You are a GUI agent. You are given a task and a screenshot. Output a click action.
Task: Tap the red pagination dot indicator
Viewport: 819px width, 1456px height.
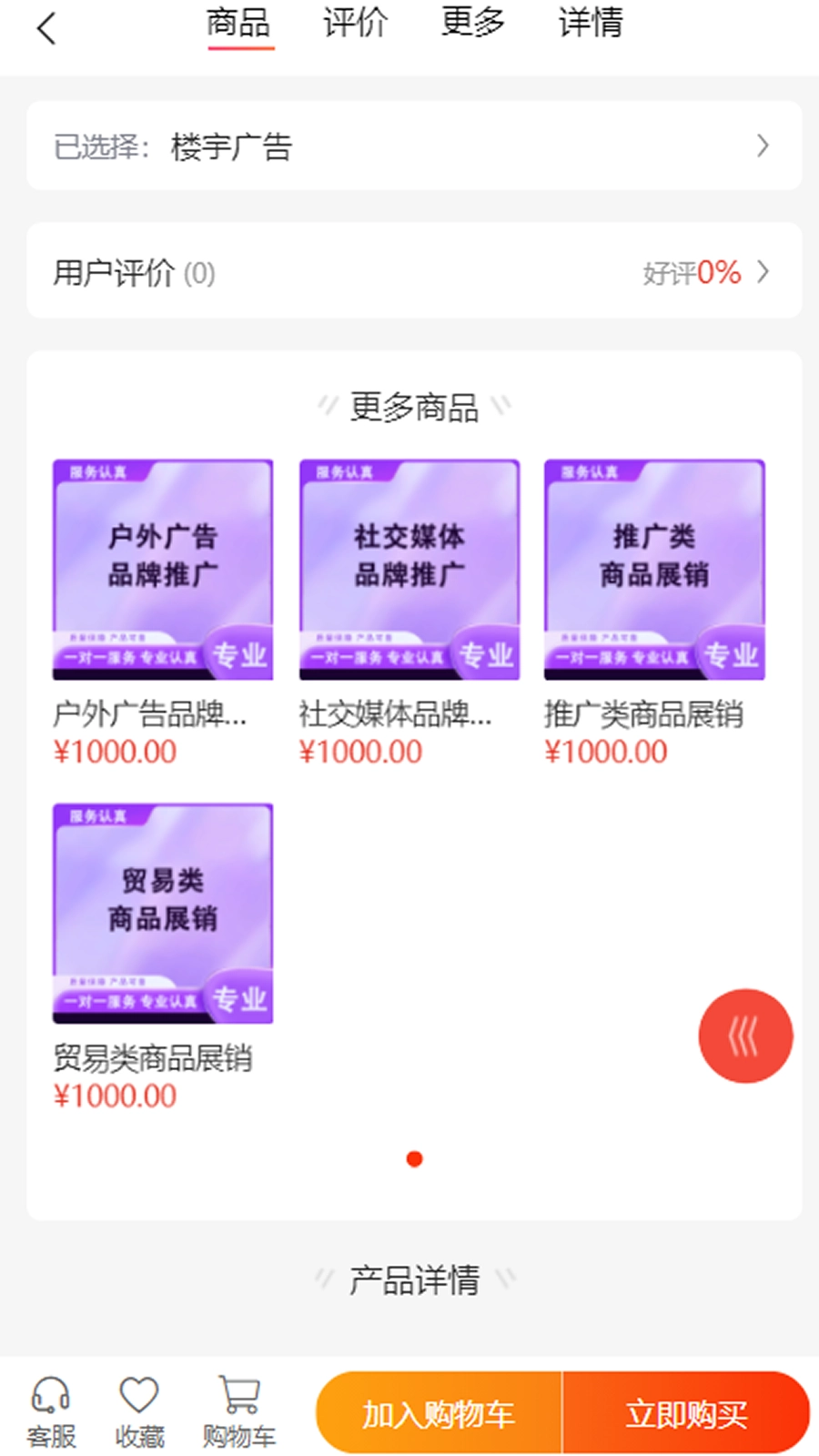tap(414, 1158)
